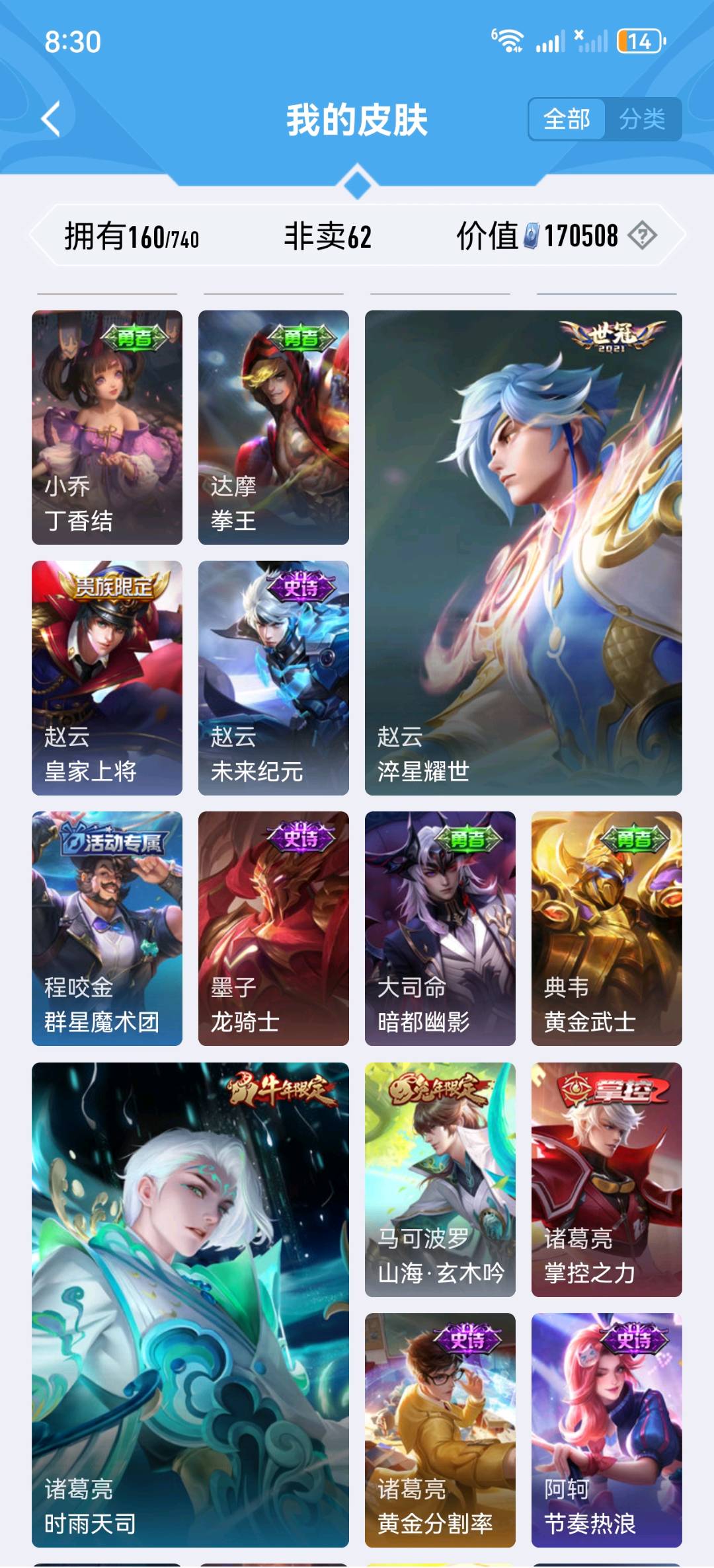Open 马可波罗 山海·玄木吟 skin card

pyautogui.click(x=440, y=1179)
